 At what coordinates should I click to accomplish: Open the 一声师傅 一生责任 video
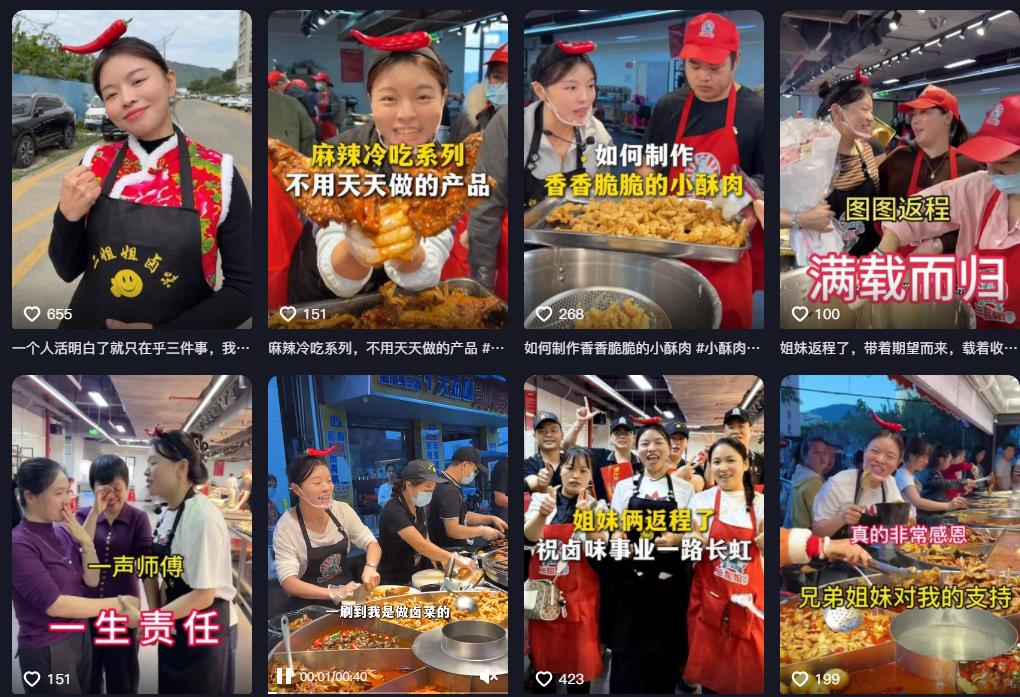pos(131,535)
